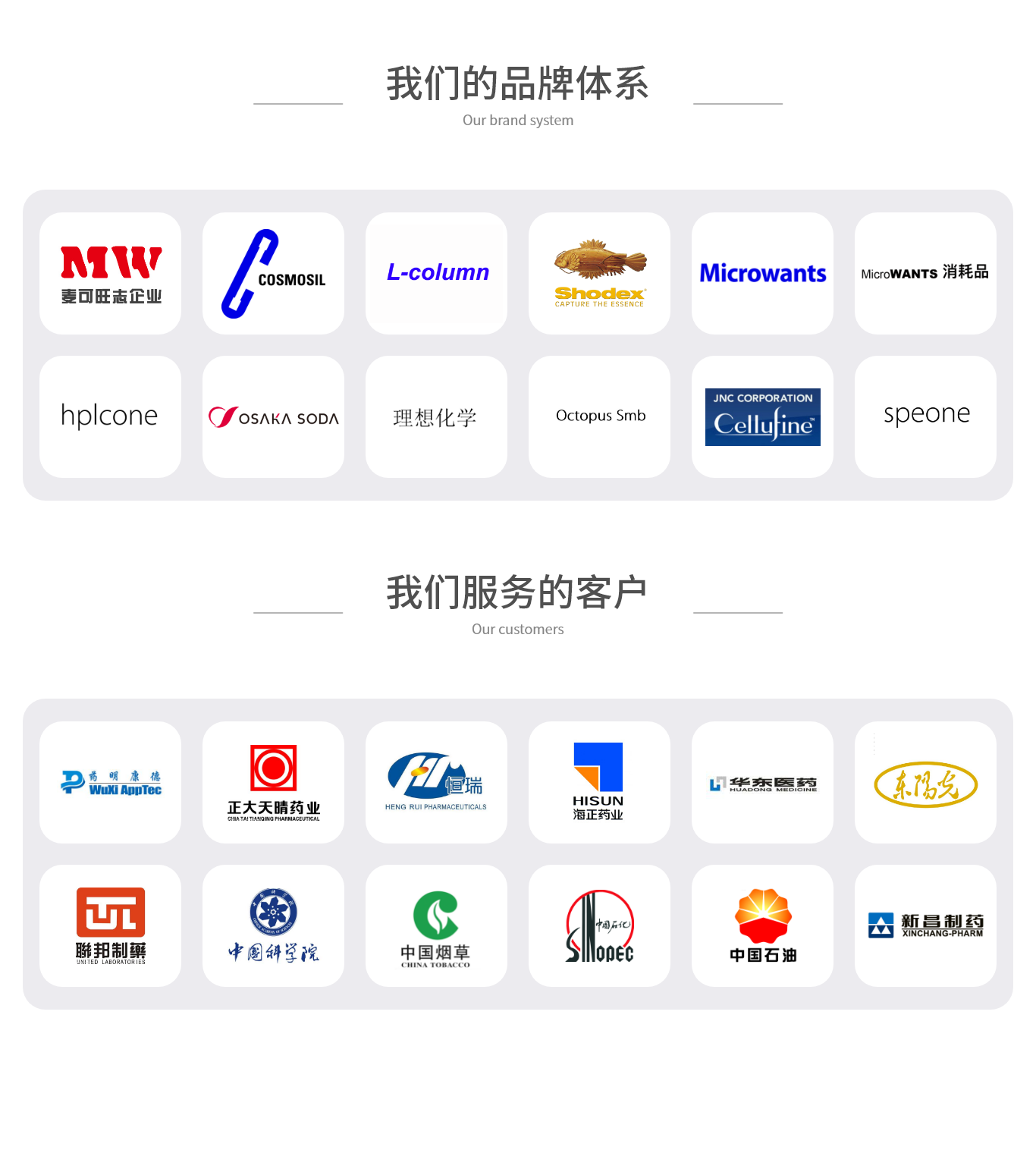
Task: Open the Shodex brand tile
Action: pyautogui.click(x=599, y=274)
